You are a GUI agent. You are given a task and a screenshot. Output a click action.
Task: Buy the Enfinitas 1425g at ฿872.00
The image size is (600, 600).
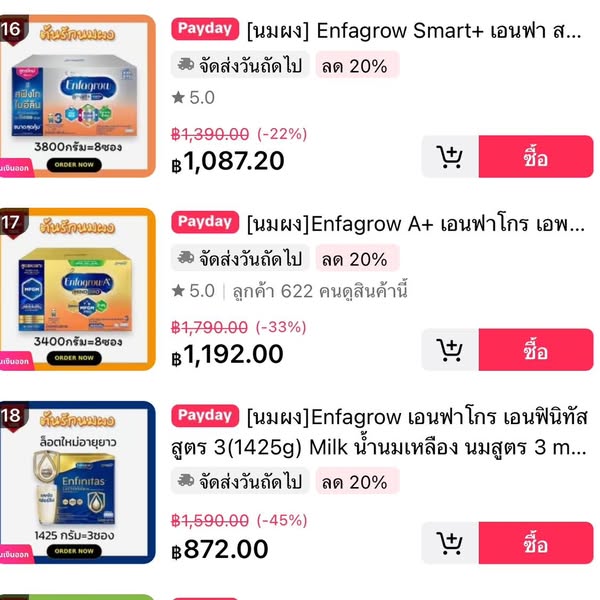[536, 544]
